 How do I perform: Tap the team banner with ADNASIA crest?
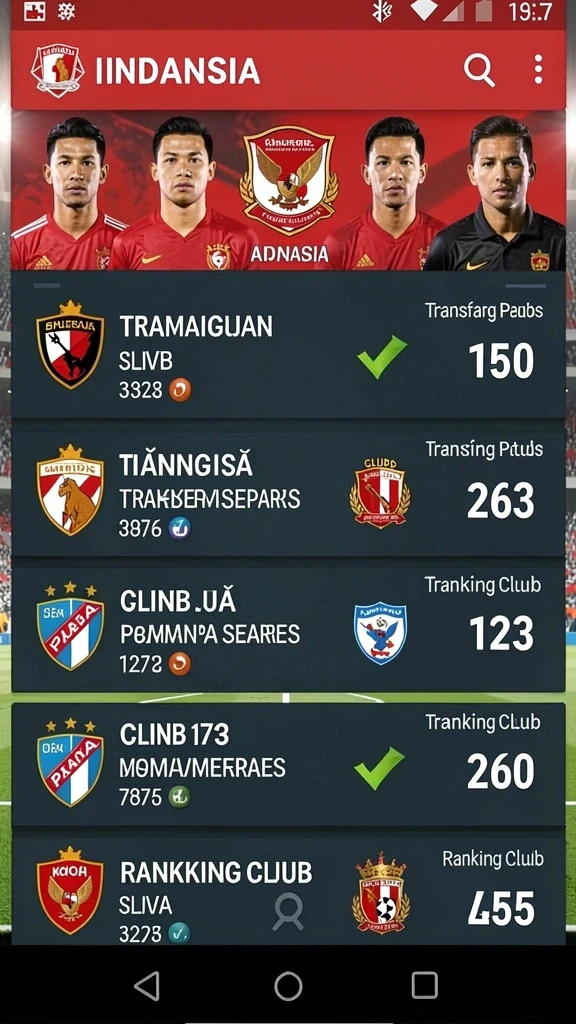[288, 190]
